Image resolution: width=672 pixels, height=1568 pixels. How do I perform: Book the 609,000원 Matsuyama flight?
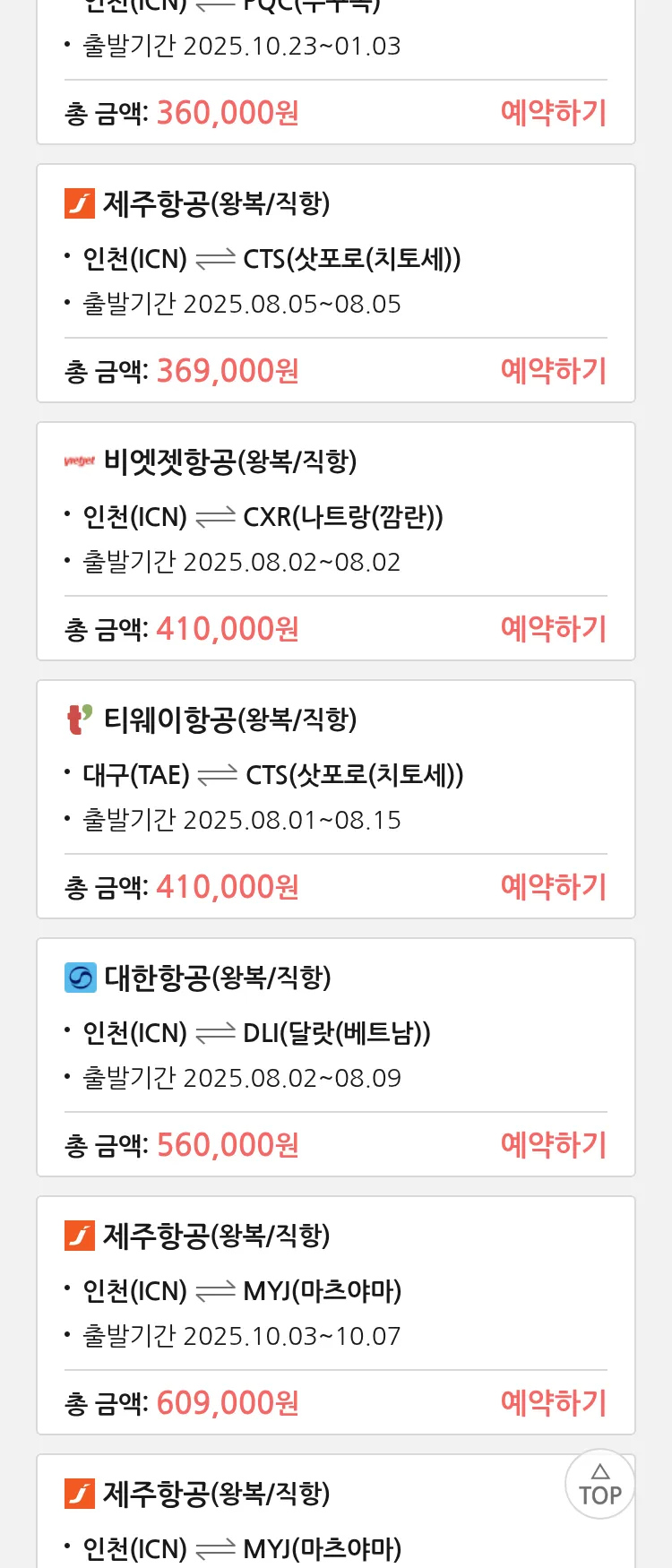point(553,1403)
